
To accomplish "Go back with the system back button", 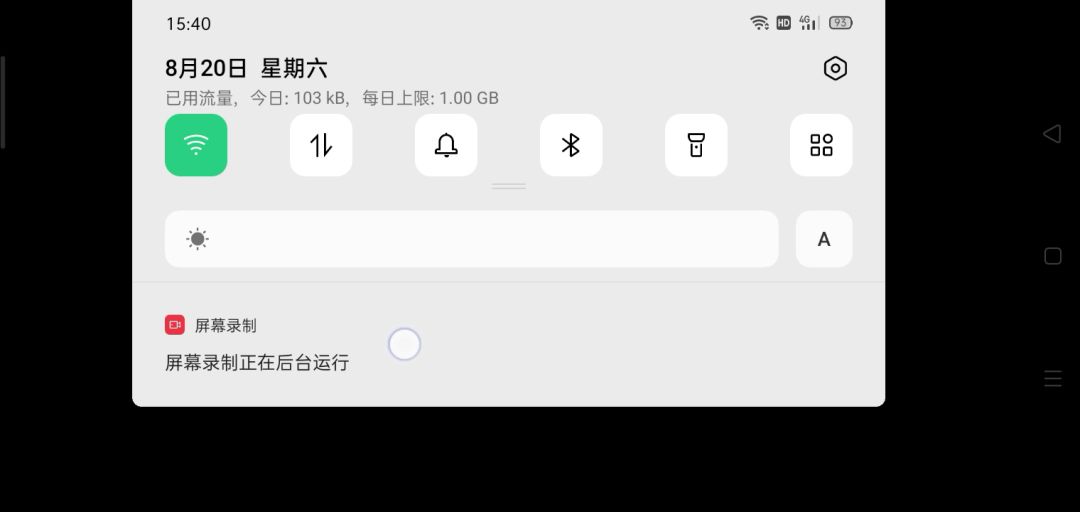I will 1052,134.
